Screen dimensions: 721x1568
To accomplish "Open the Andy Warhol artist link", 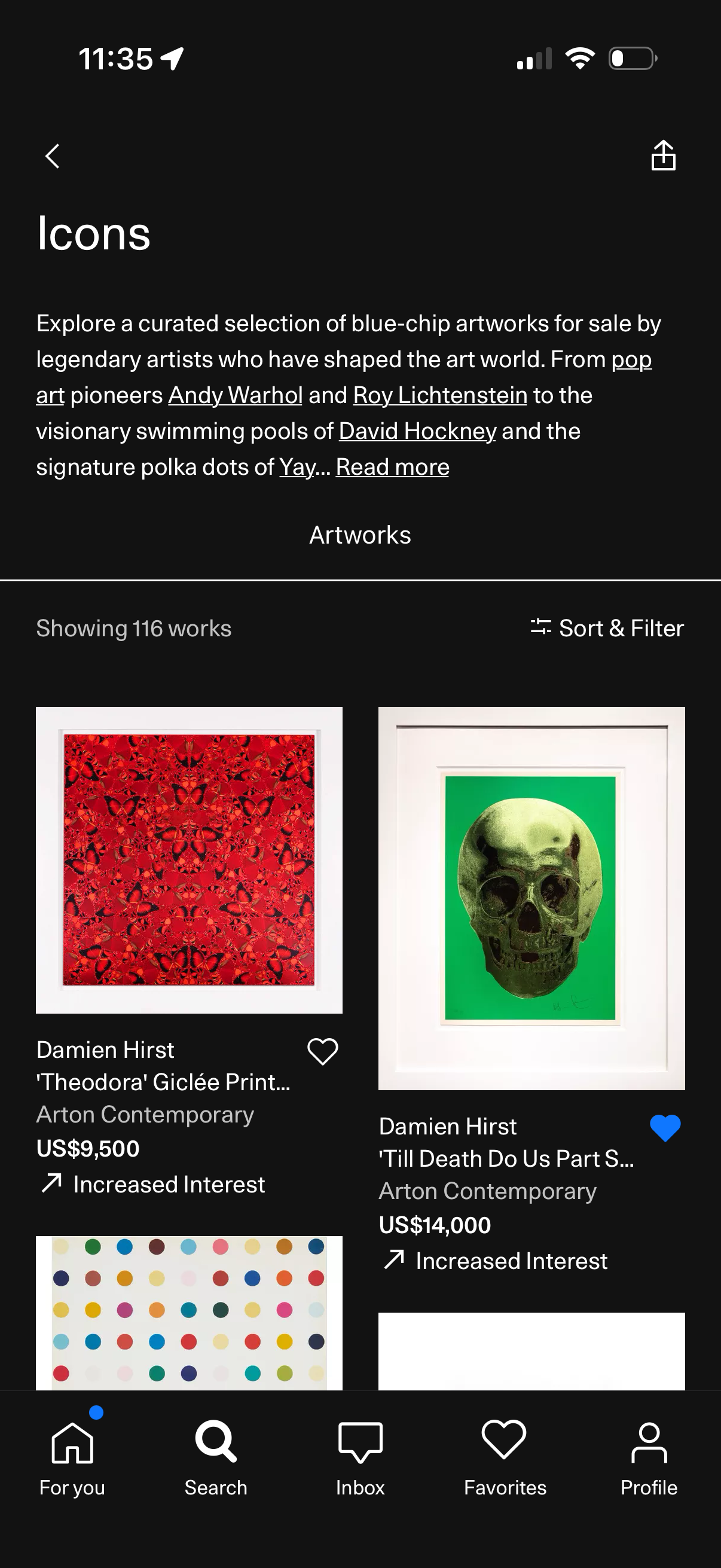I will 235,395.
